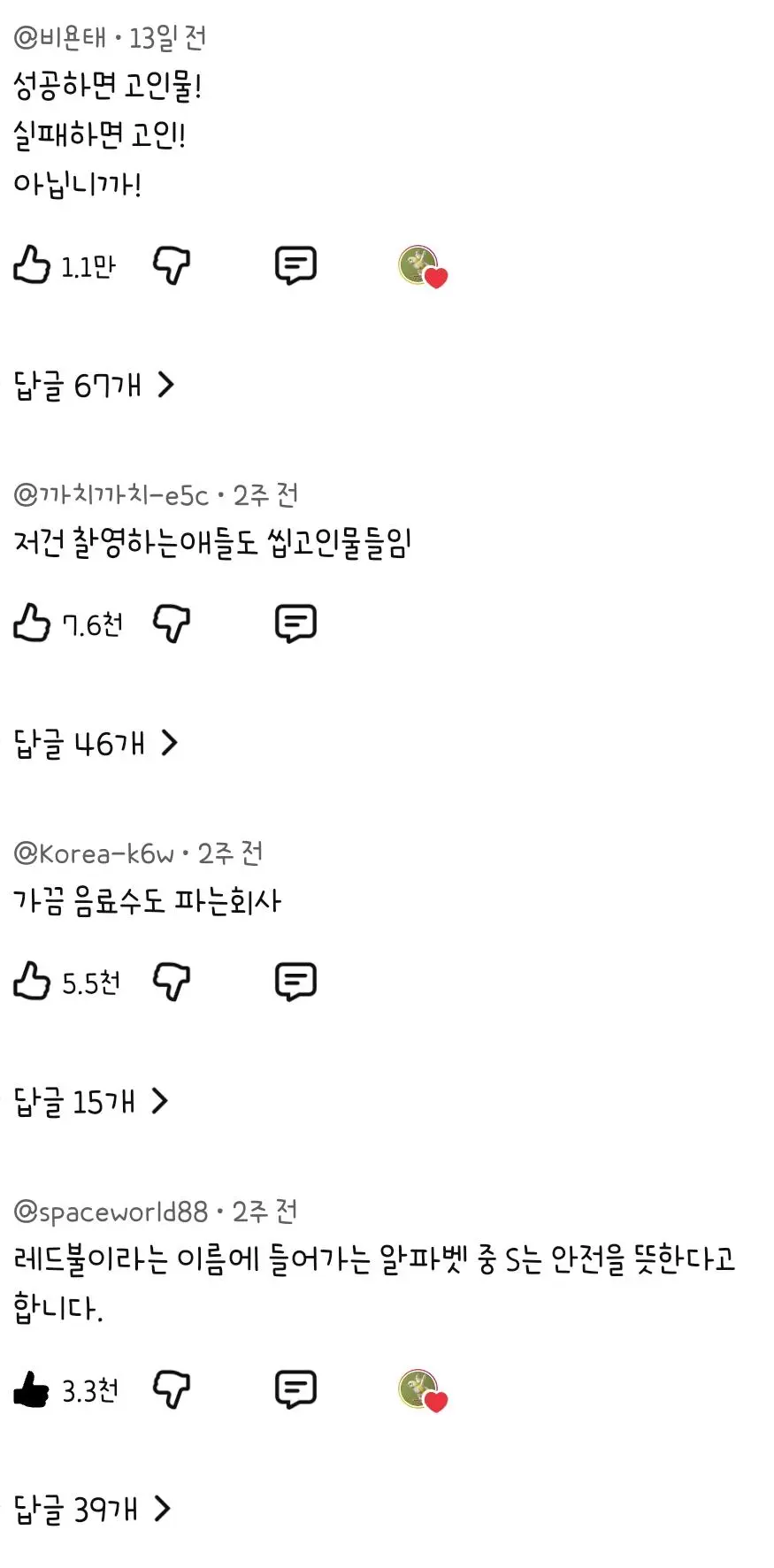Expand the 67 replies (답글 67개)

coord(94,385)
